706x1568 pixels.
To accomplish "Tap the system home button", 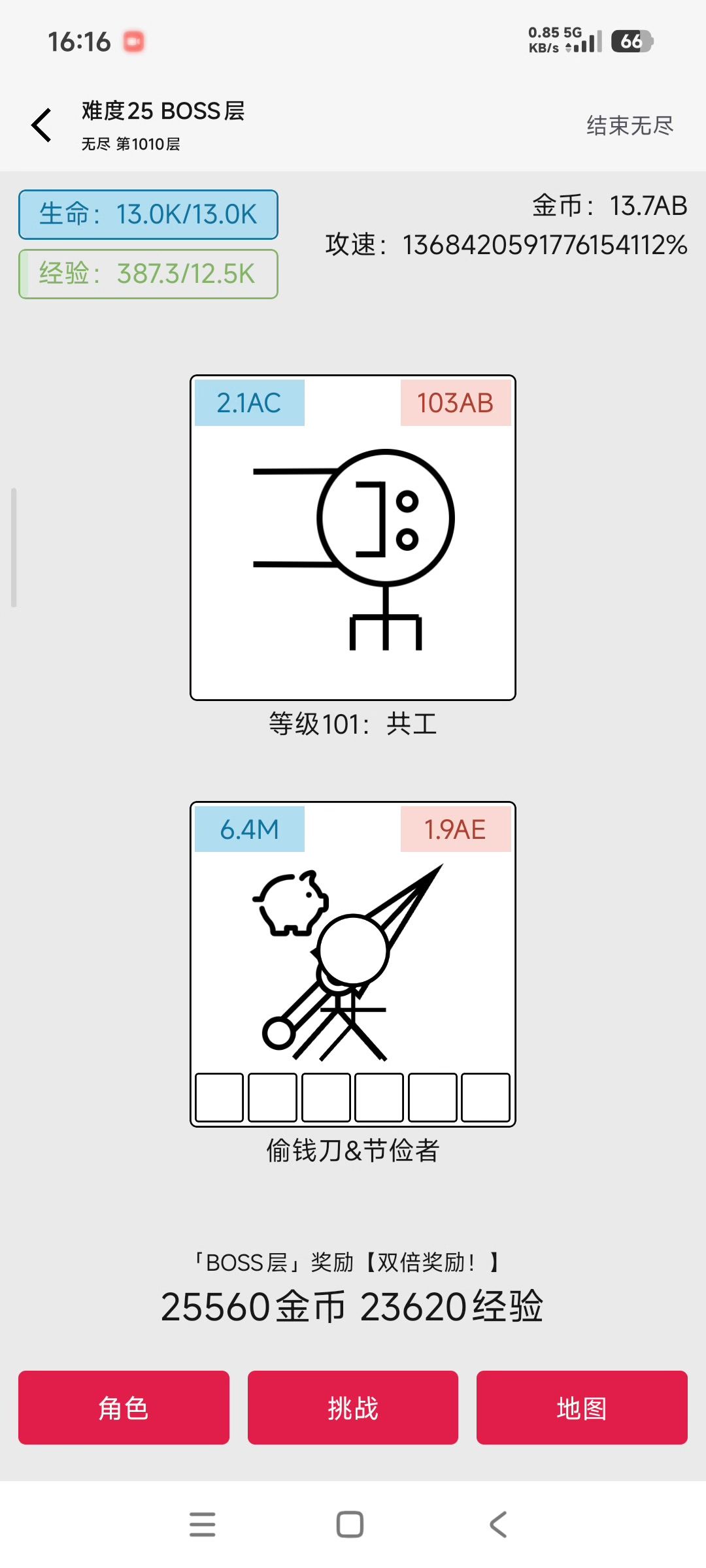I will click(x=350, y=1524).
